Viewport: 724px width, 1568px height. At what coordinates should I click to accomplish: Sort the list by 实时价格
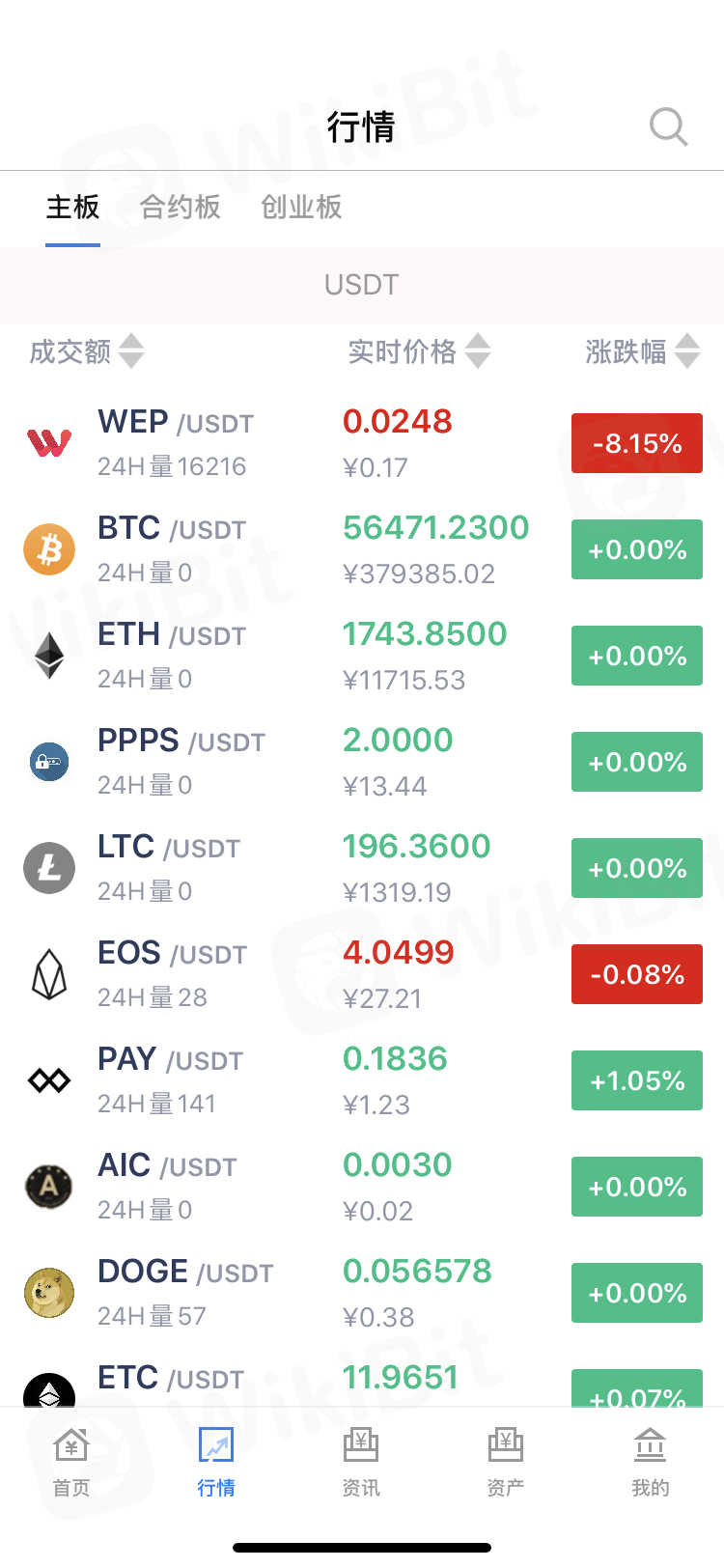[418, 351]
